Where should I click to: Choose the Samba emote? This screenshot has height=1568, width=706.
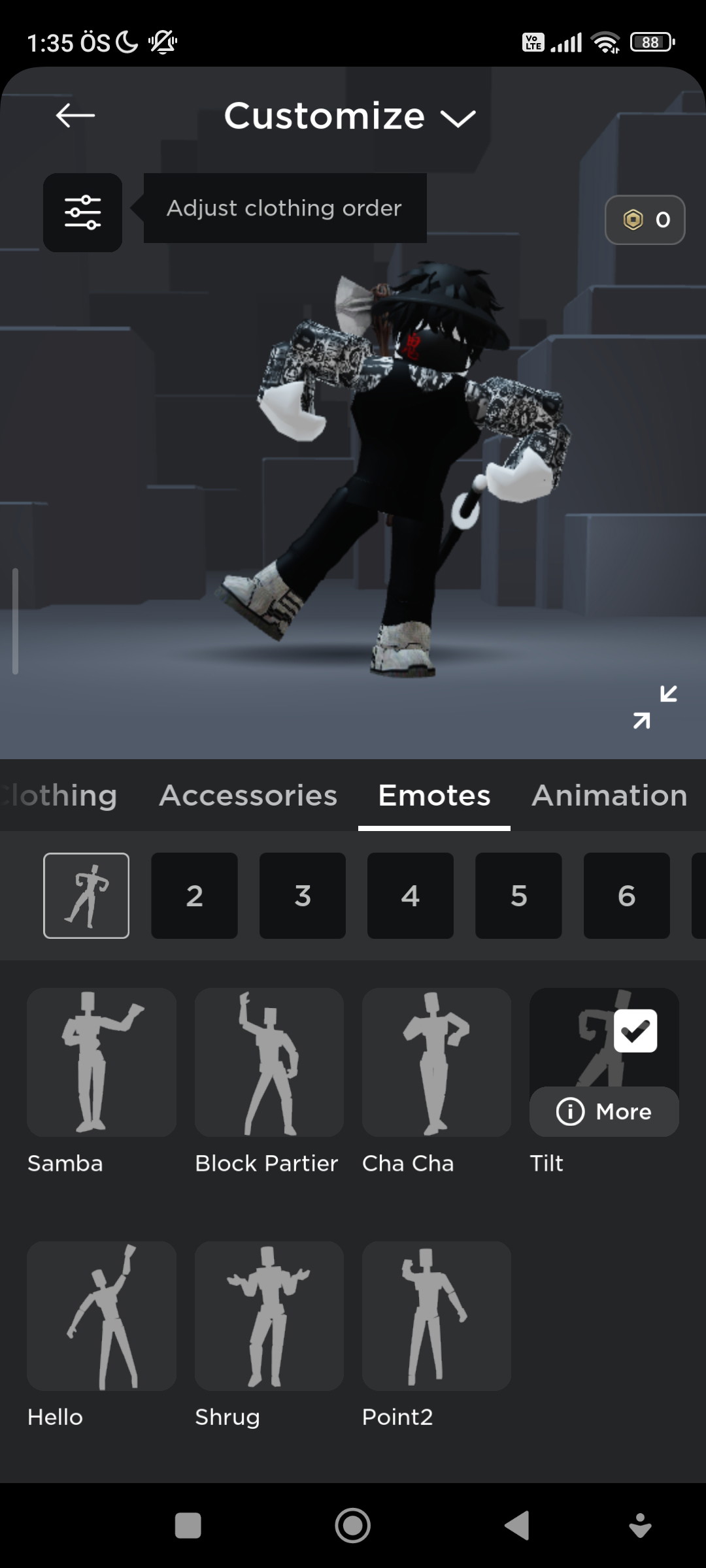click(x=101, y=1062)
